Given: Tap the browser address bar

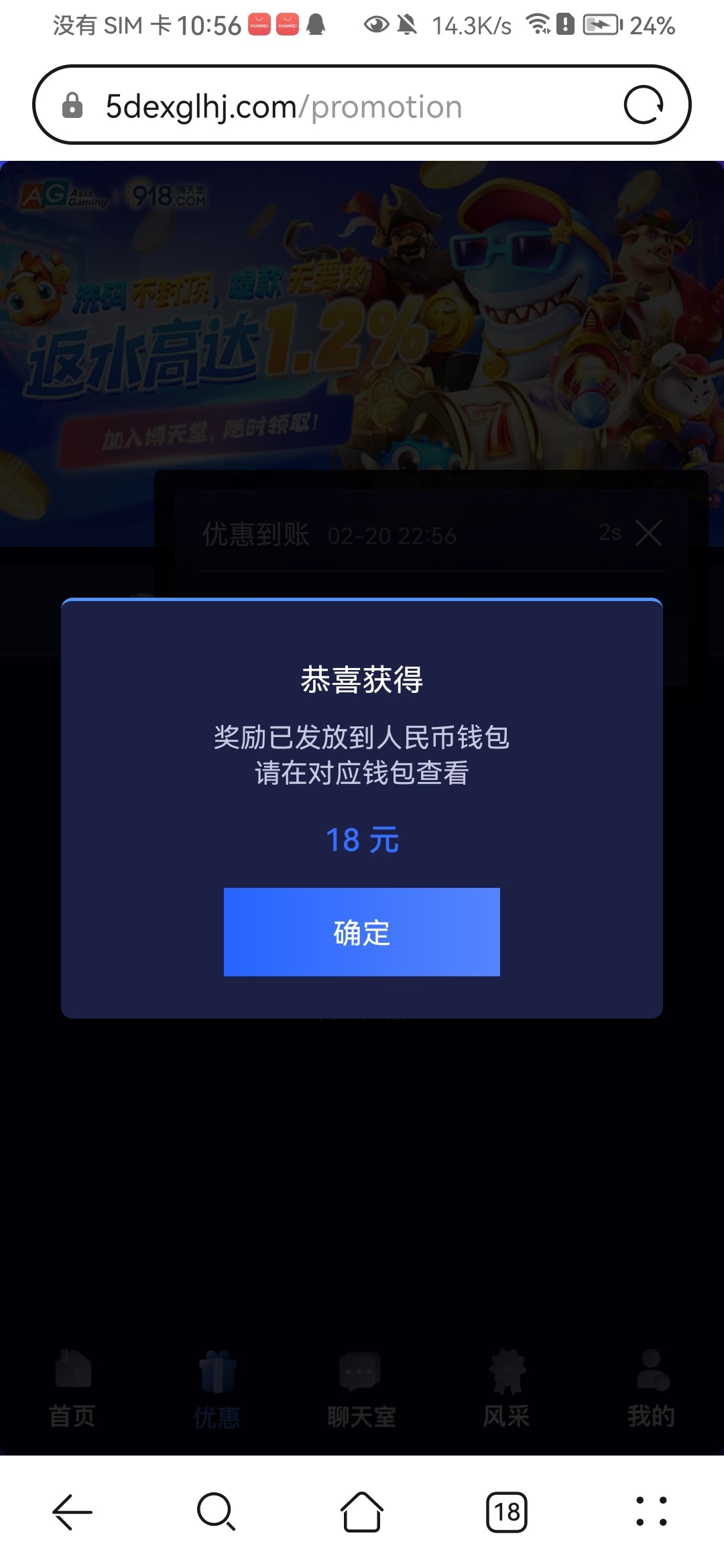Looking at the screenshot, I should [322, 106].
